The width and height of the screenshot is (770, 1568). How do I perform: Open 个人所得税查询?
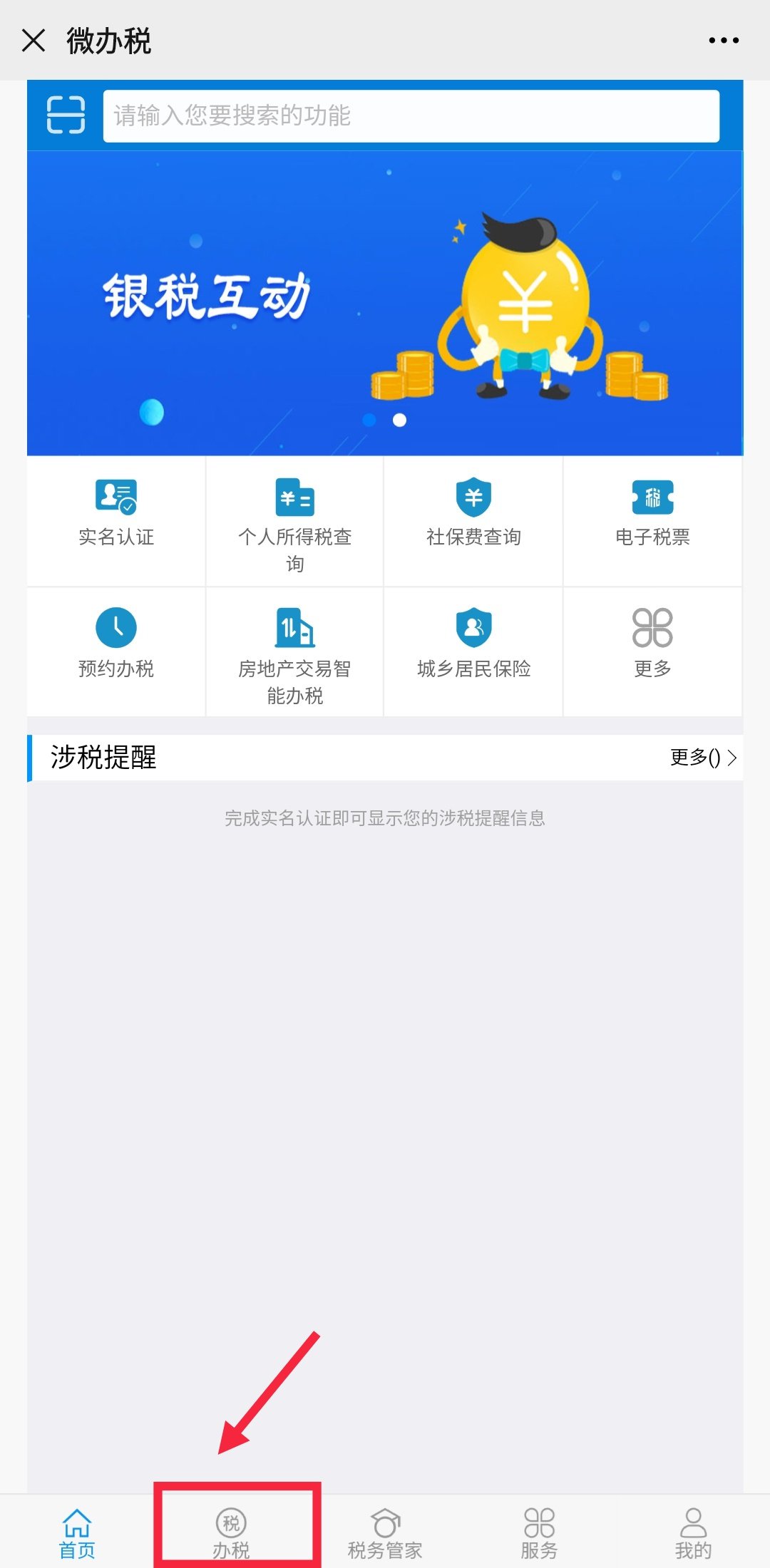294,522
